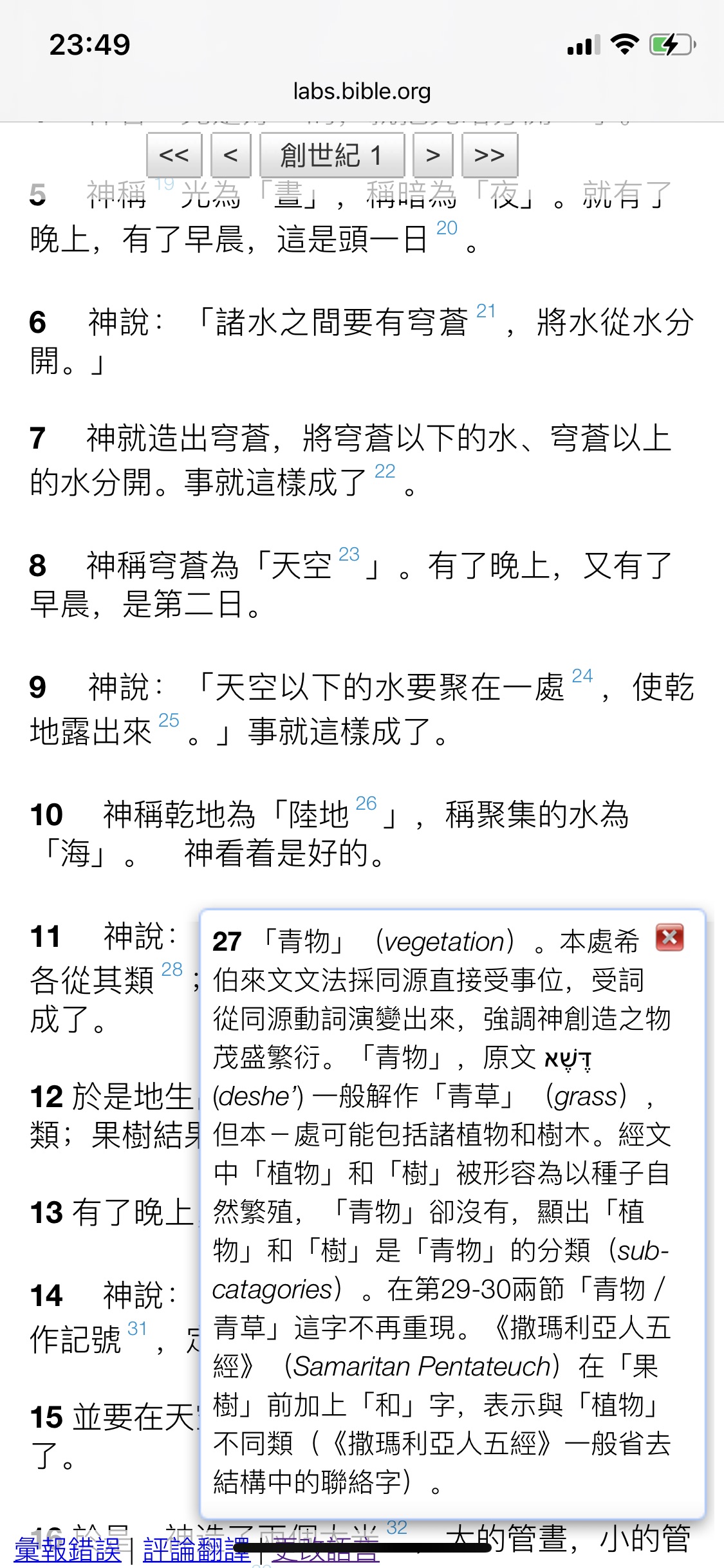The width and height of the screenshot is (724, 1568).
Task: Open footnote 31 after 作記號
Action: [x=137, y=1329]
